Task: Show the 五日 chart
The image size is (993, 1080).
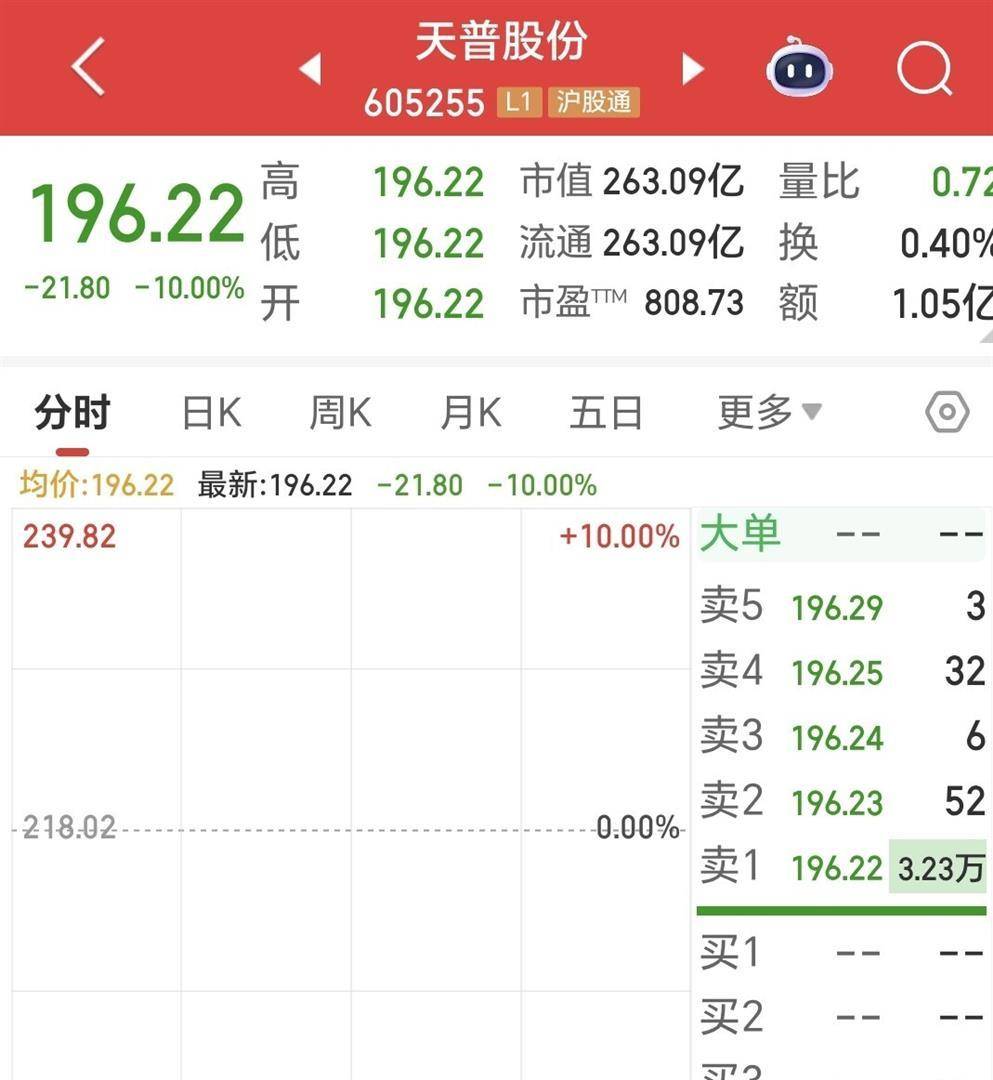Action: pyautogui.click(x=606, y=413)
